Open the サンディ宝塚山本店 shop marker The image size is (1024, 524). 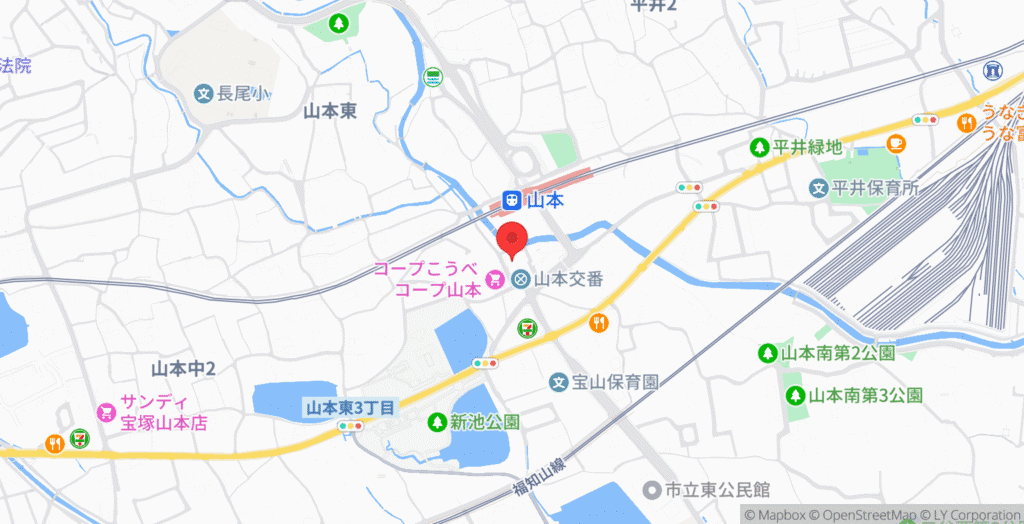click(106, 412)
